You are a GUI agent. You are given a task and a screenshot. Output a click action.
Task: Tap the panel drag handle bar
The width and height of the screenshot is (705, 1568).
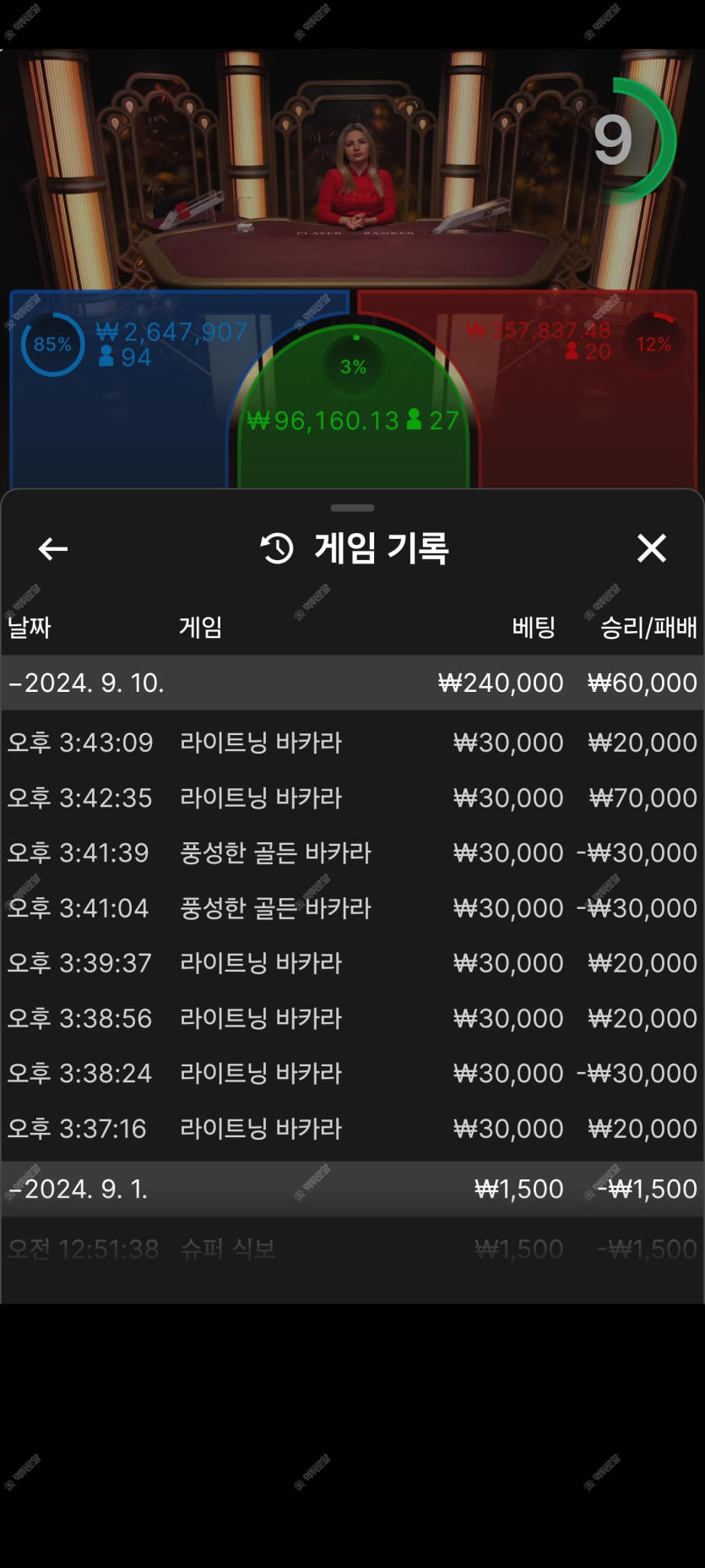point(352,508)
